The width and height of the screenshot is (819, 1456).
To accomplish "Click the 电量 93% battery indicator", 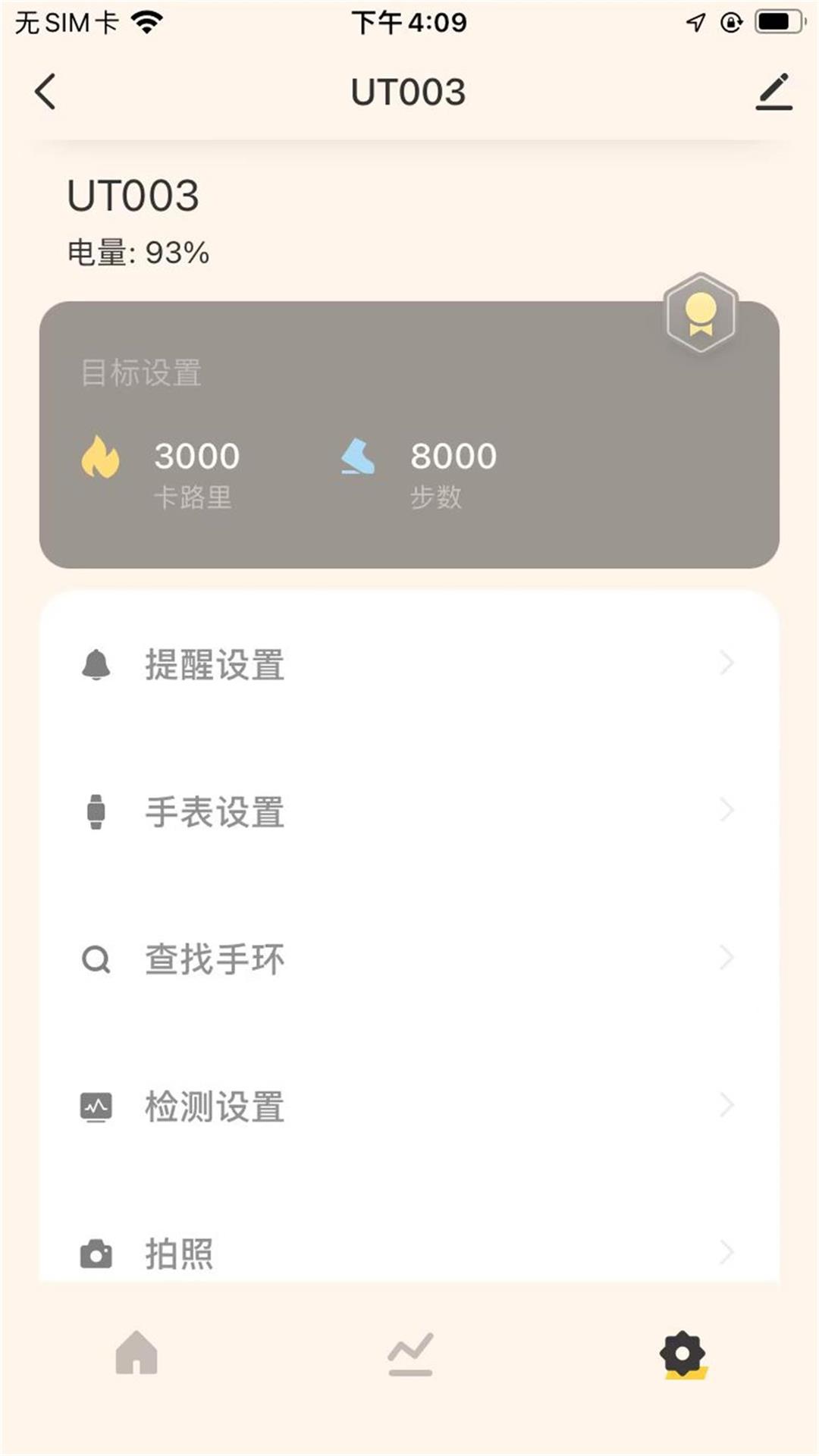I will click(x=138, y=253).
